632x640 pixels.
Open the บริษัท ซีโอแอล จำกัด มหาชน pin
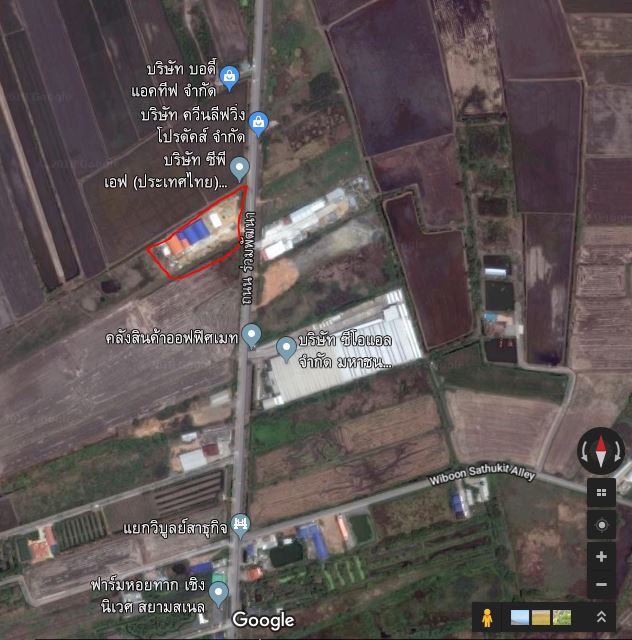click(286, 347)
